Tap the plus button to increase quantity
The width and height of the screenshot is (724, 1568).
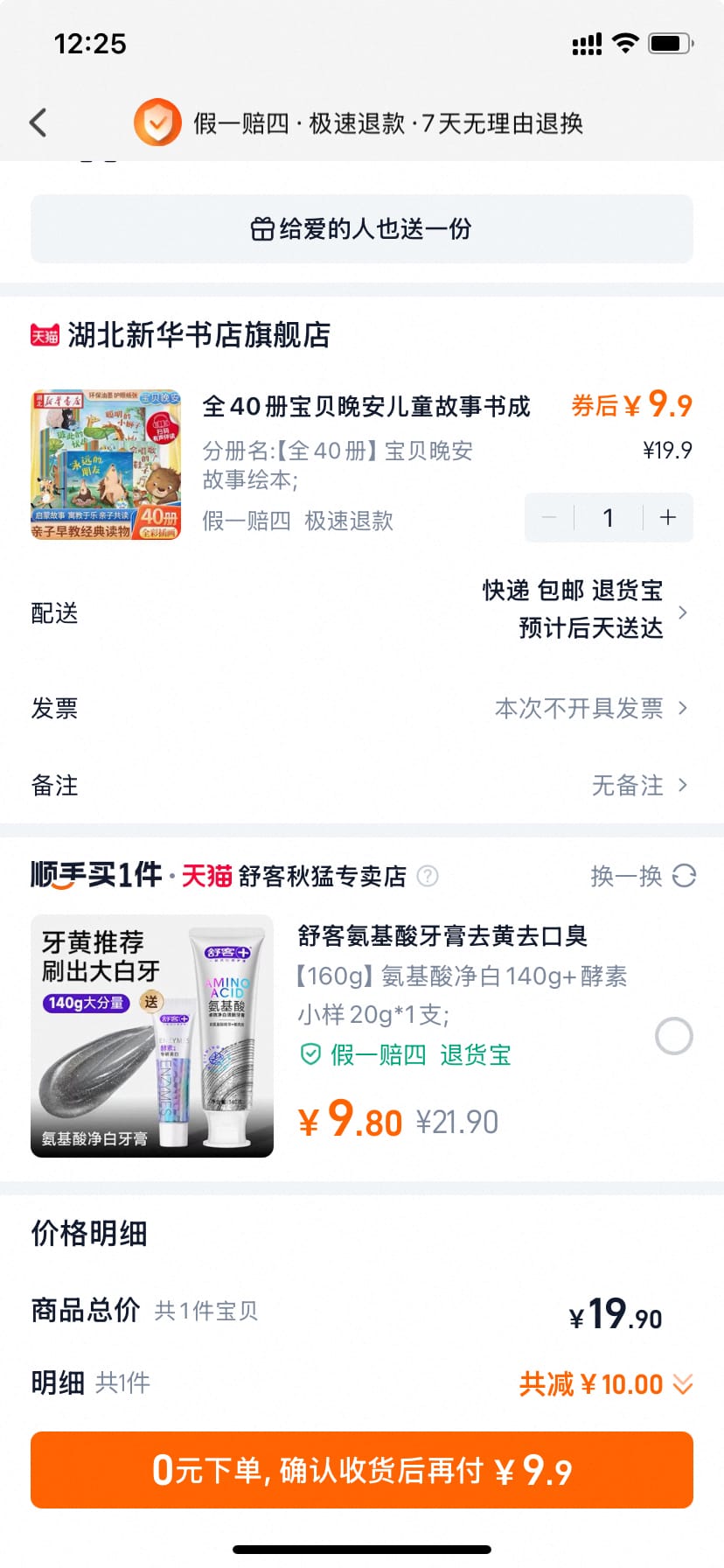tap(666, 517)
